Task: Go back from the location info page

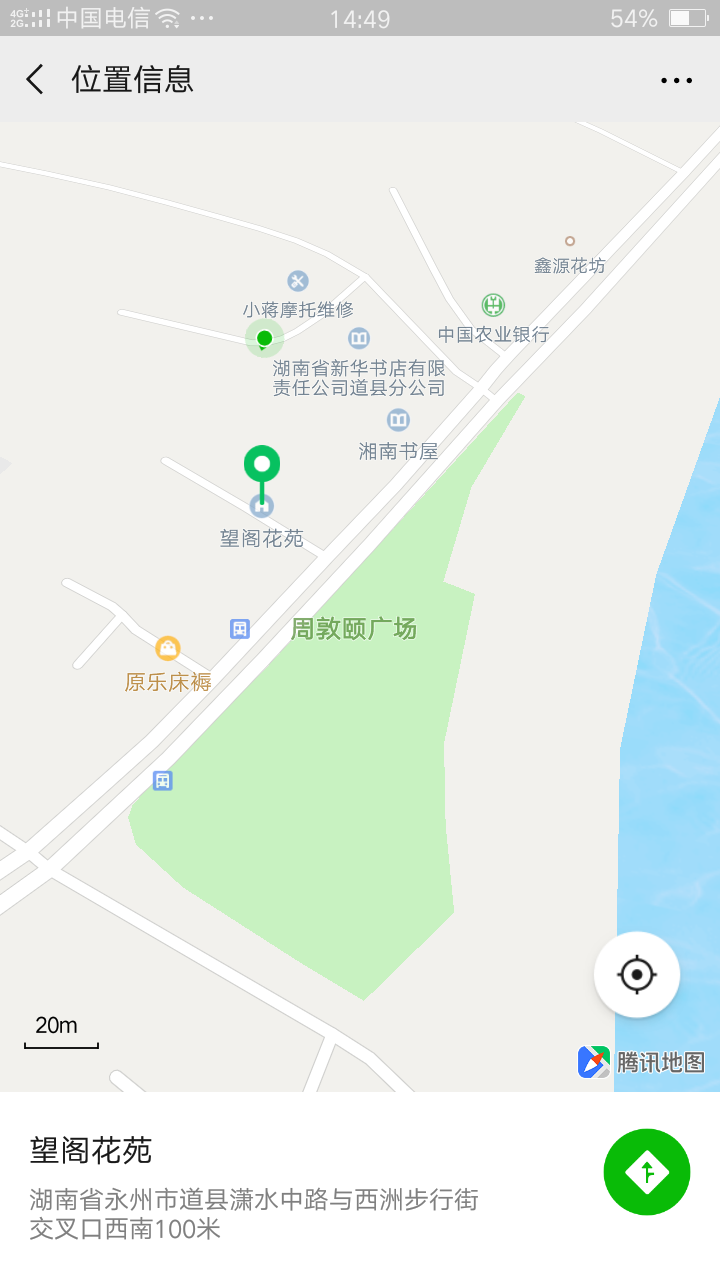Action: [x=35, y=79]
